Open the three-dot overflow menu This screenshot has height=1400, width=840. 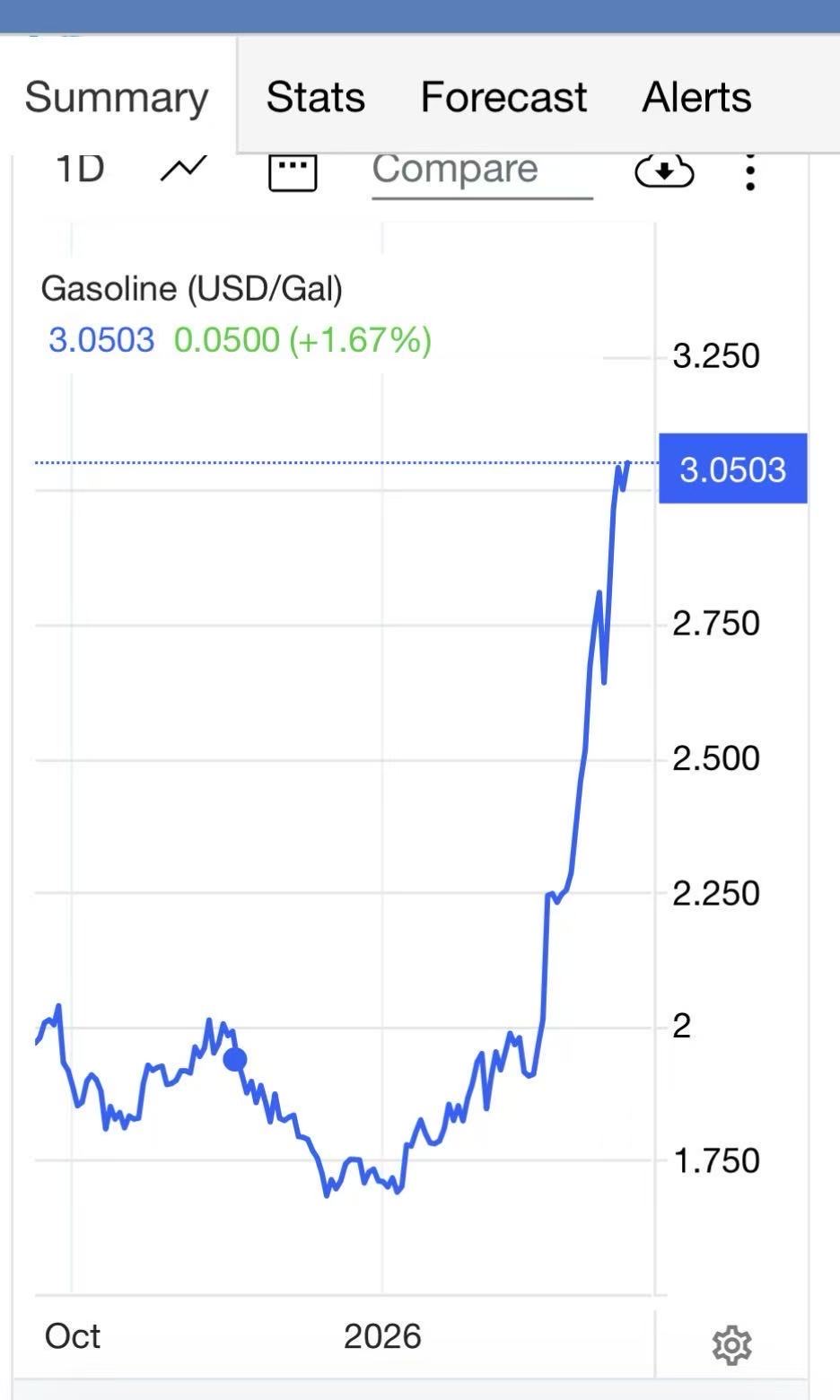(x=750, y=171)
